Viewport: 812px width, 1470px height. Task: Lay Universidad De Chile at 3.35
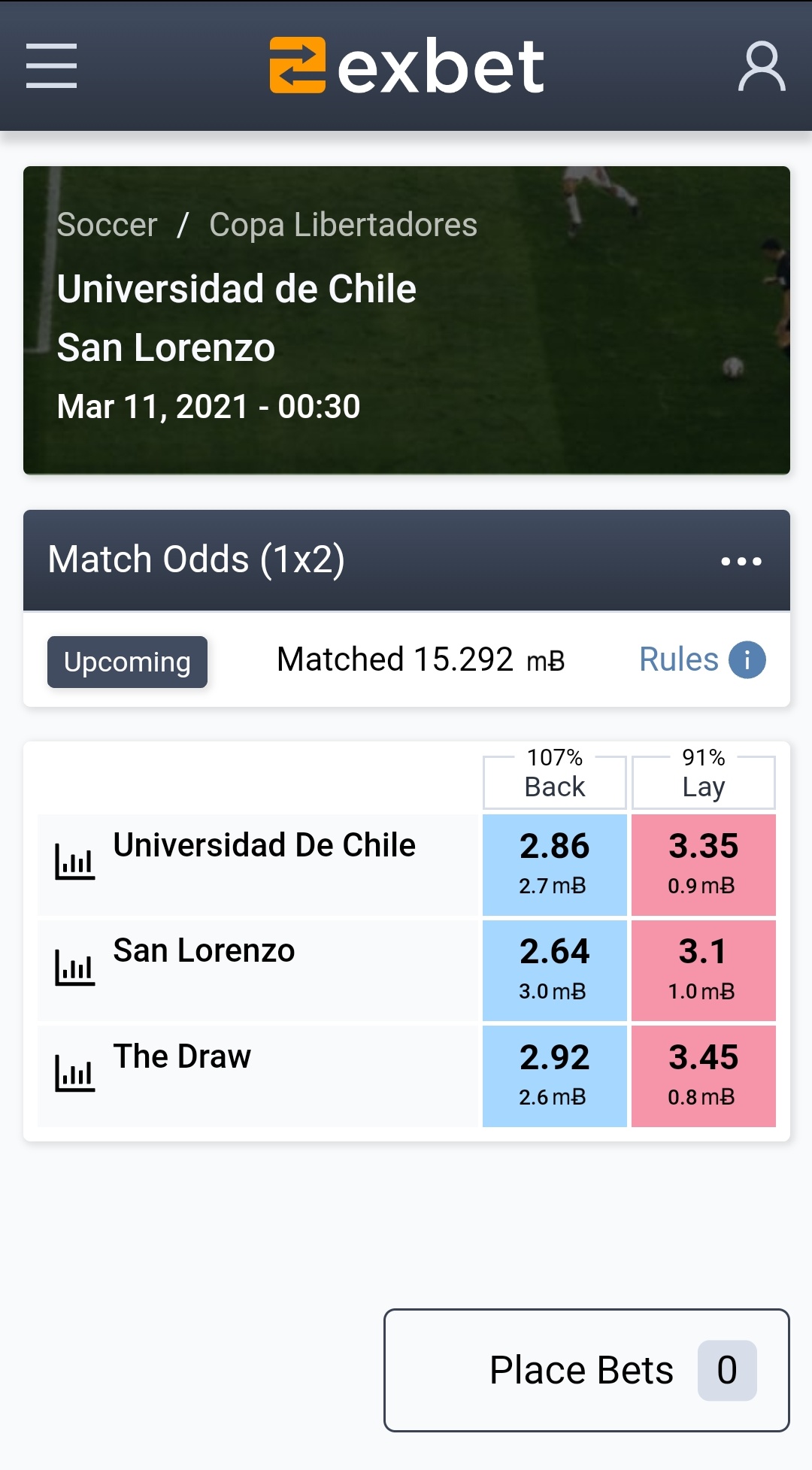pyautogui.click(x=704, y=865)
